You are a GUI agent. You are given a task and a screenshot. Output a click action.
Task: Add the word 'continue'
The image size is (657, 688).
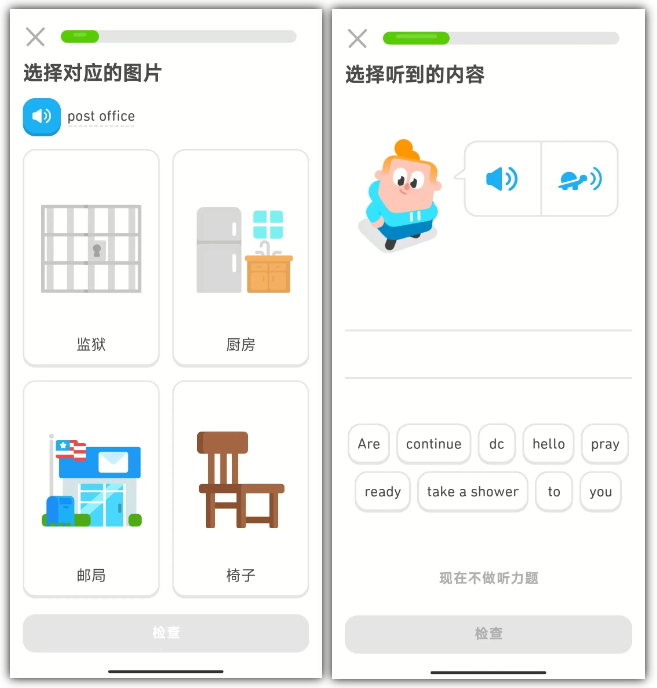pos(434,444)
